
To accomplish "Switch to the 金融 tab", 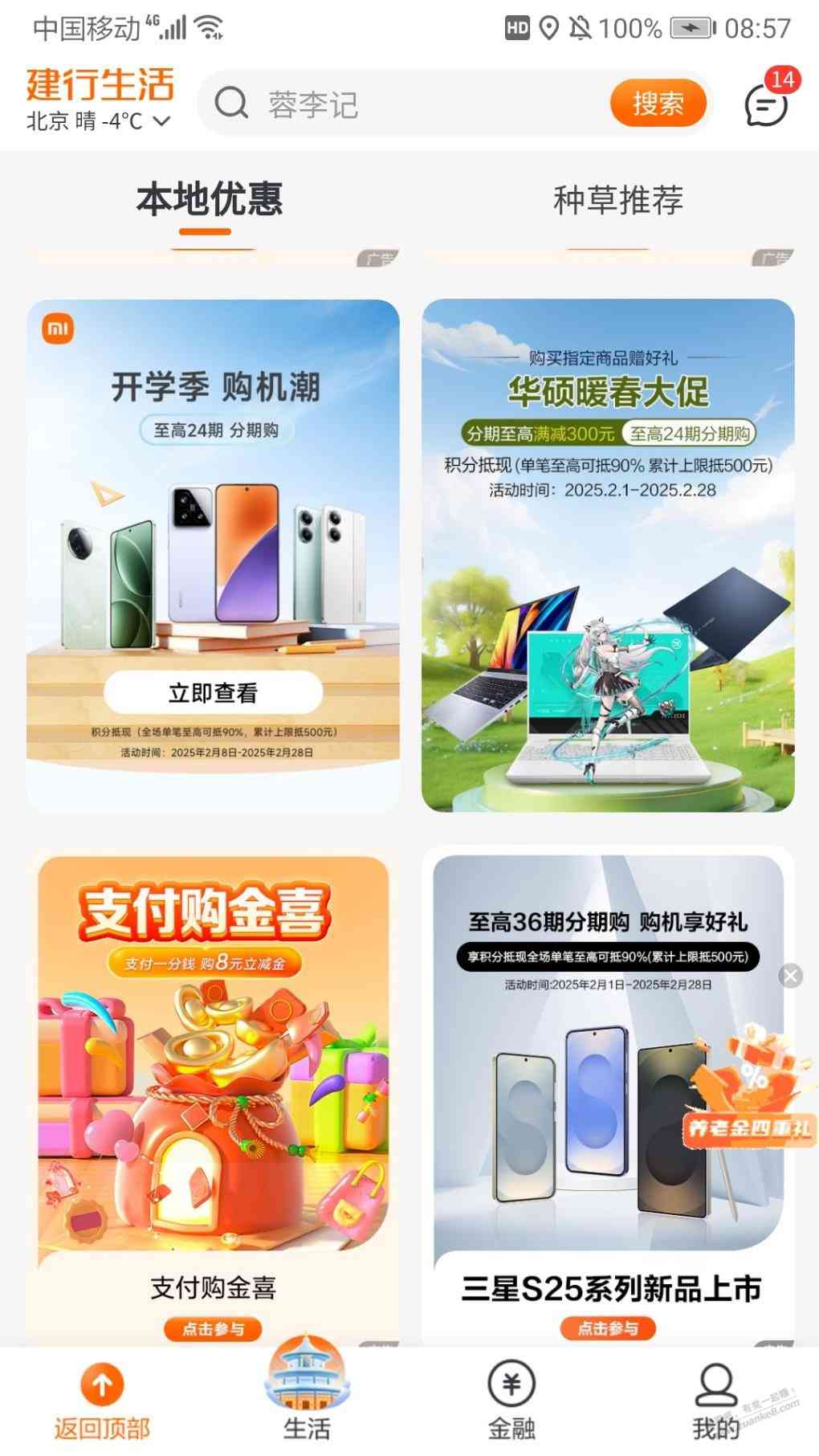I will (511, 1401).
